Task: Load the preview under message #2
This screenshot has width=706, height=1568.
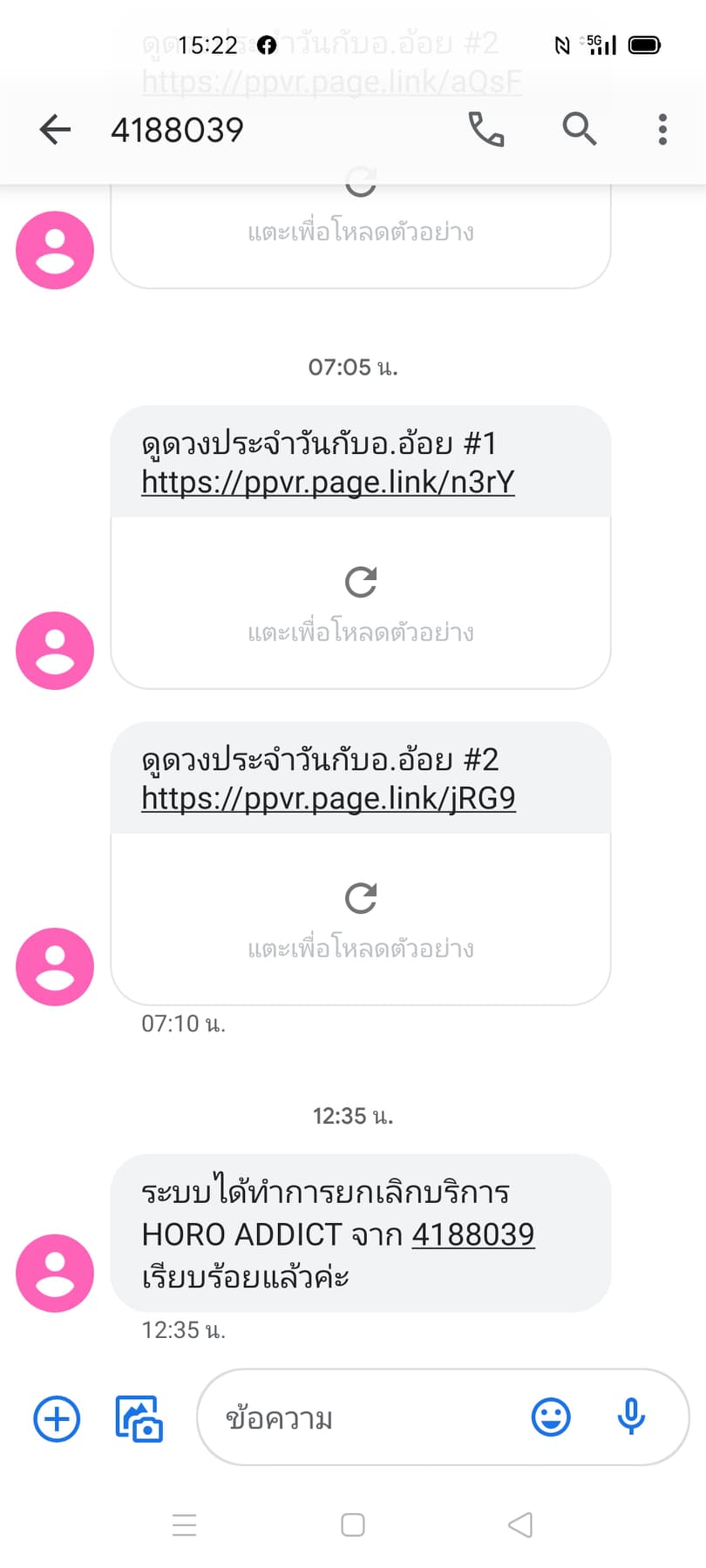Action: (x=361, y=919)
